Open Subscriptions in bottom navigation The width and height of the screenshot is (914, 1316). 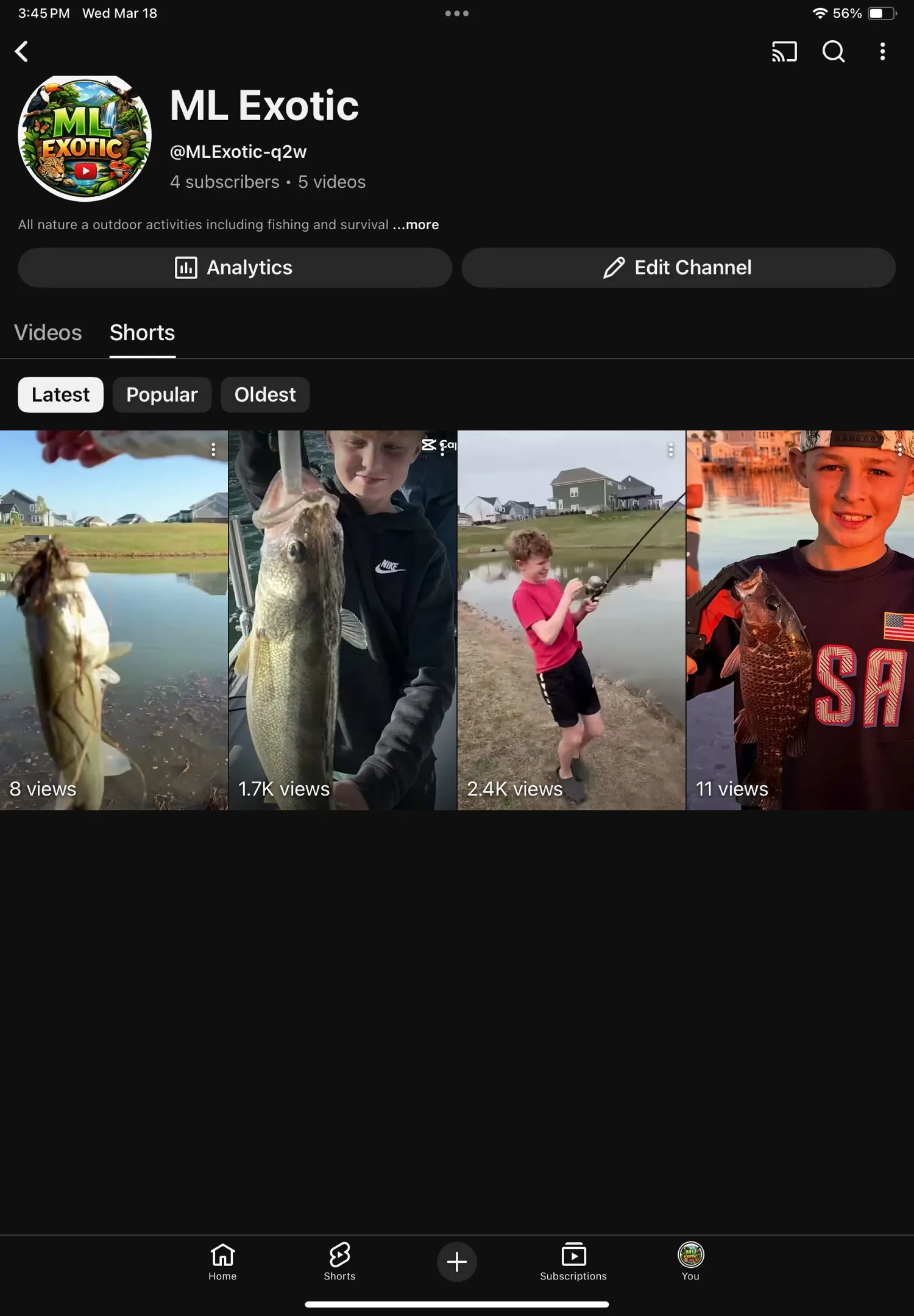(x=573, y=1262)
